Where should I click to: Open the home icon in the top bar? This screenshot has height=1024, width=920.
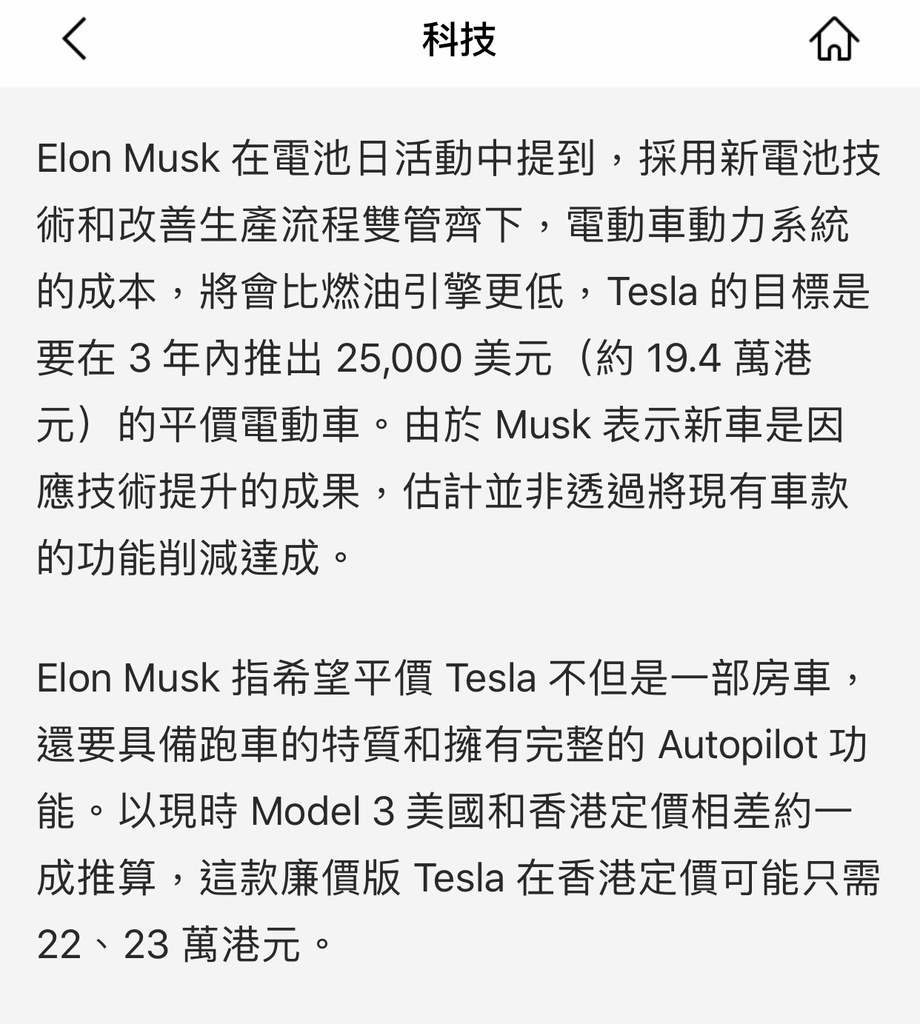834,40
